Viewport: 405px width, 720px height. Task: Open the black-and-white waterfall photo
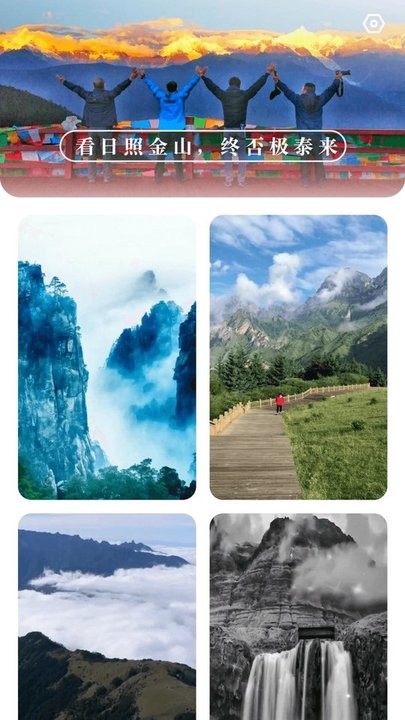pos(298,617)
